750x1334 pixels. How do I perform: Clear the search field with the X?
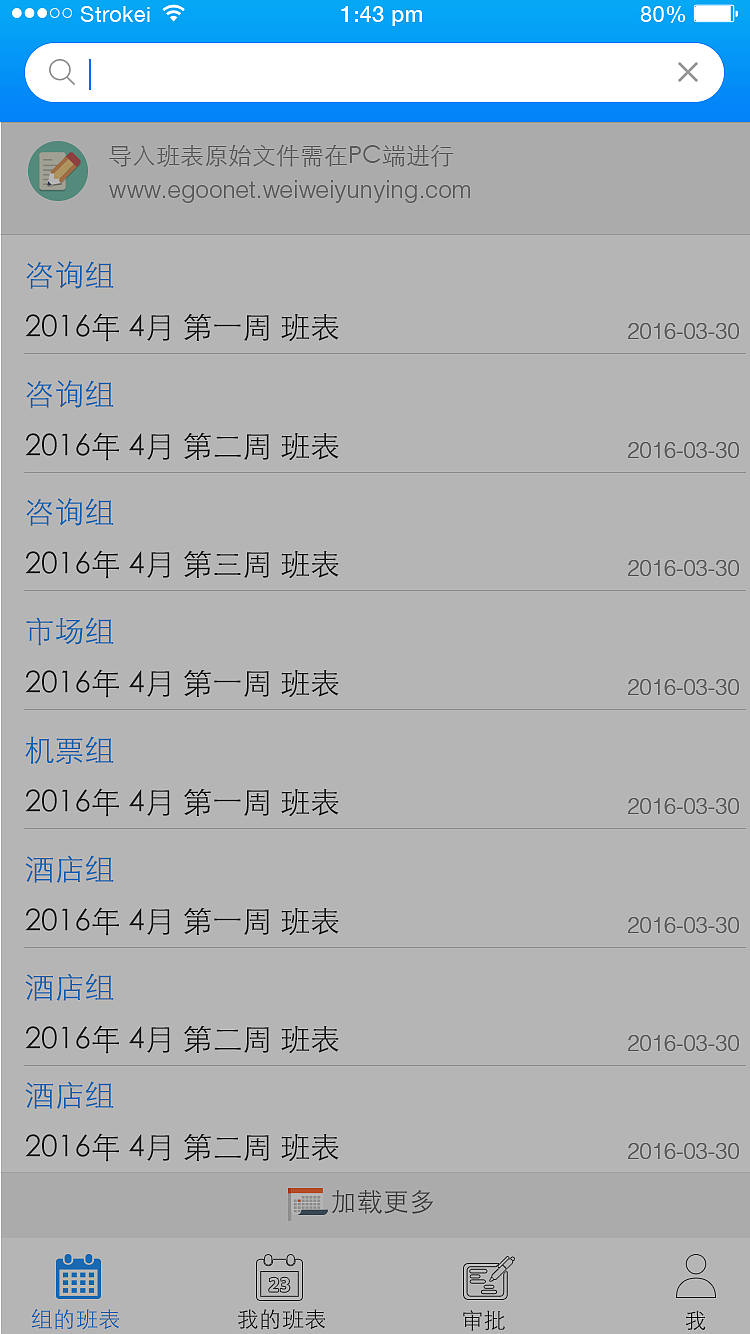pos(687,72)
